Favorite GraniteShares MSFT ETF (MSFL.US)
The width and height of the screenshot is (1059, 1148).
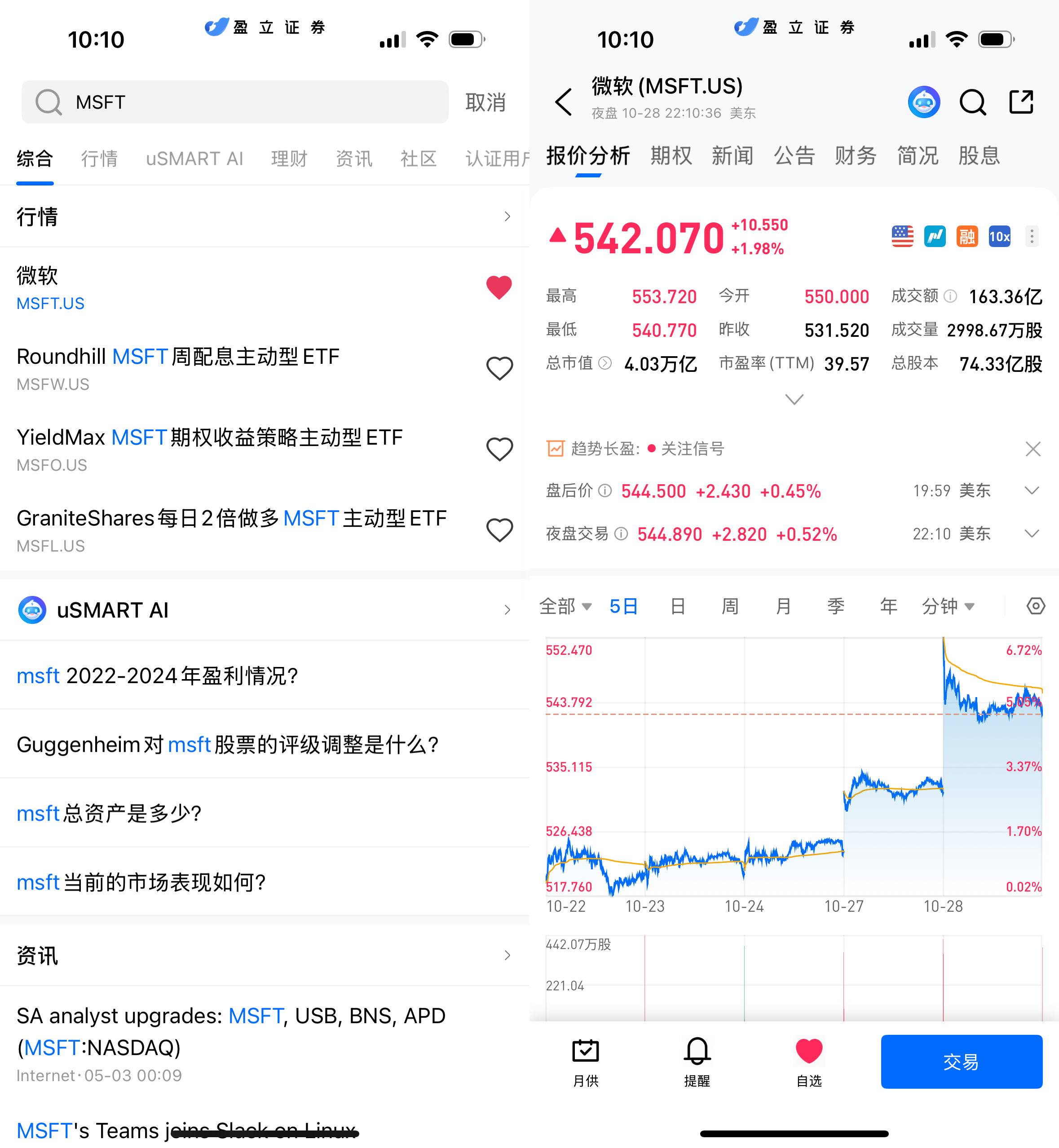click(x=499, y=530)
